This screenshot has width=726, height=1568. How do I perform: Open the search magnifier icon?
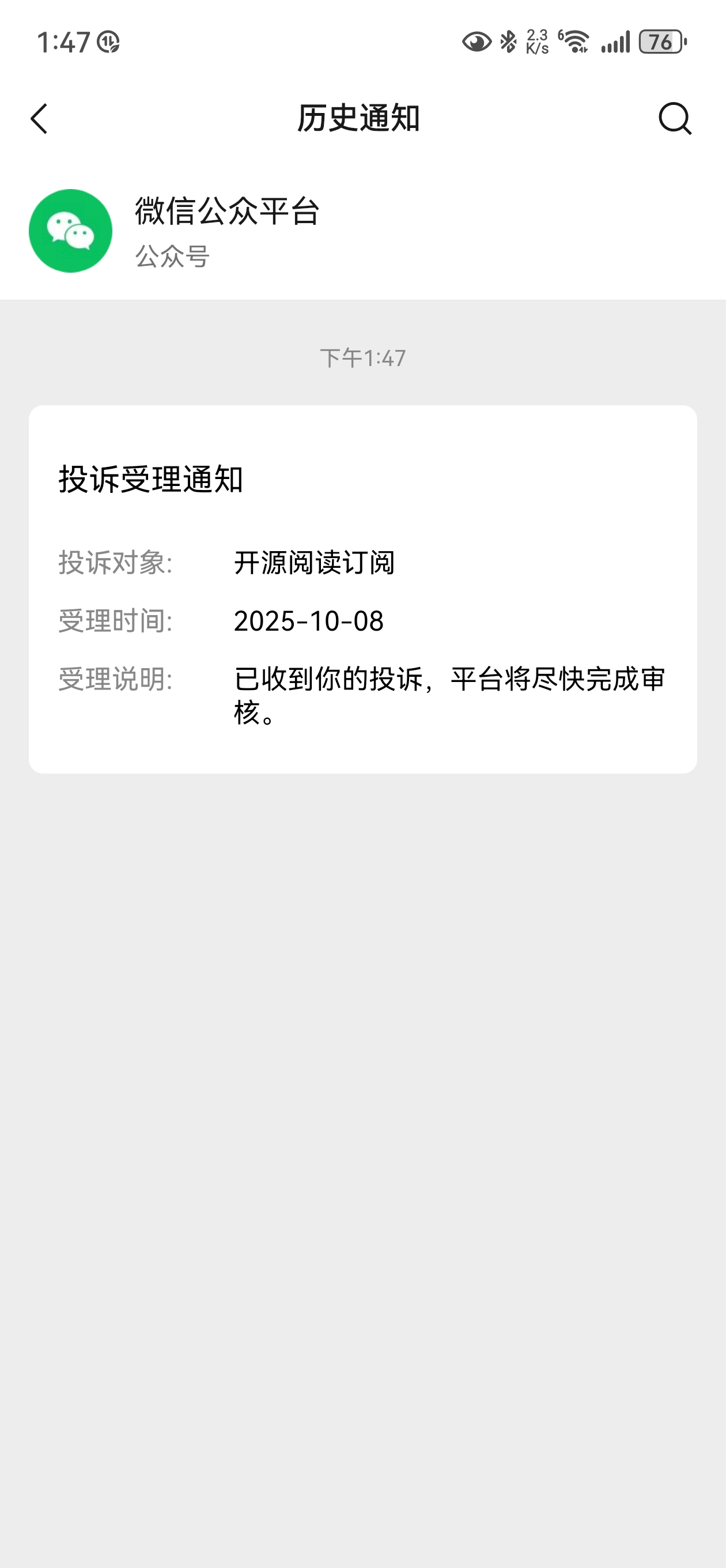pos(674,118)
